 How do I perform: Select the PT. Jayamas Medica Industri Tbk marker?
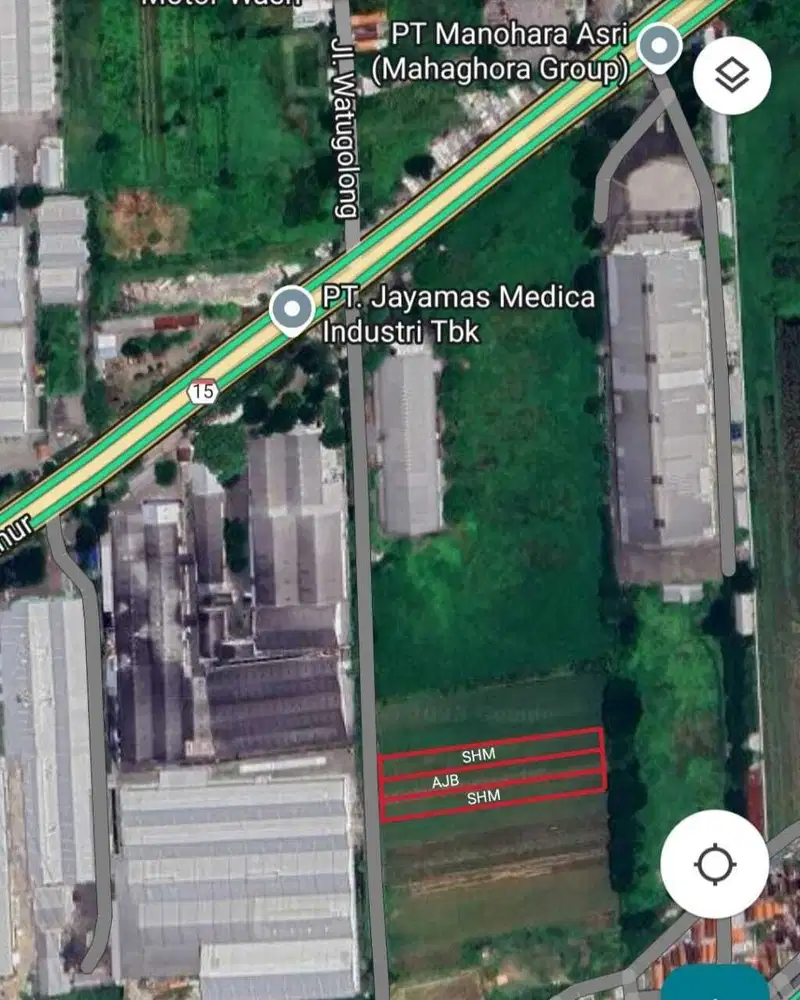(x=293, y=311)
